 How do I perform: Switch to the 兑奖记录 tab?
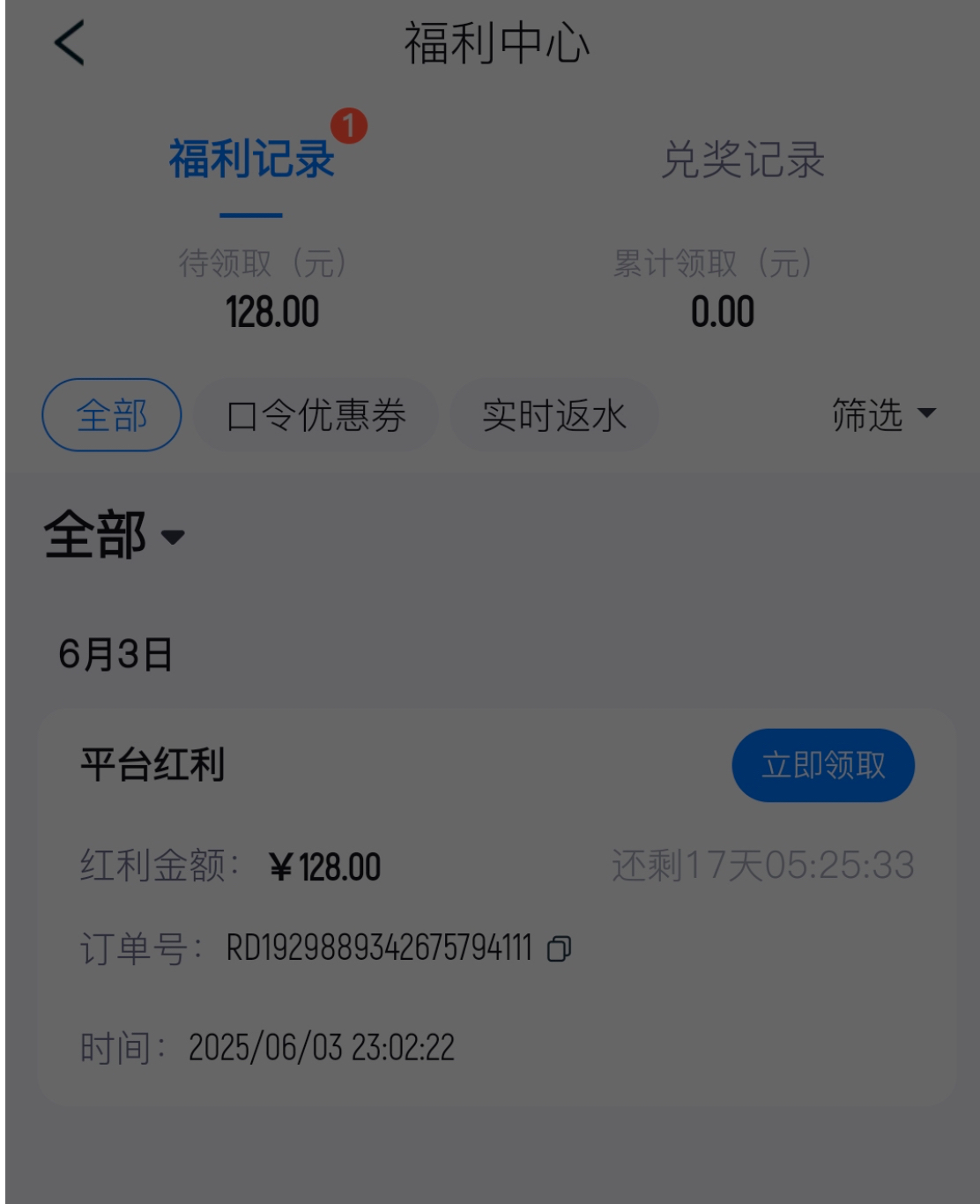(742, 160)
